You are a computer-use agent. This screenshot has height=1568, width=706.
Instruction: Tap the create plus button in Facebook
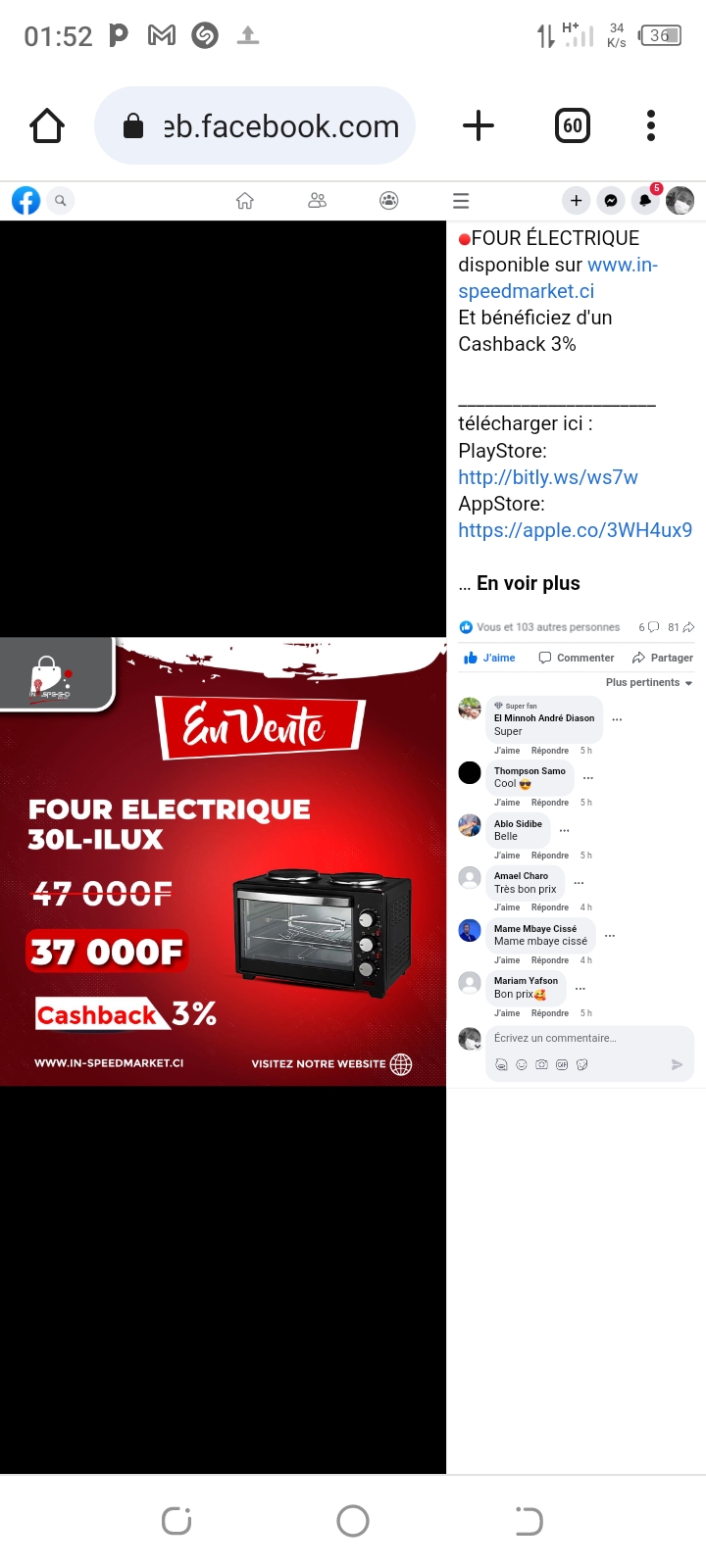click(x=576, y=201)
